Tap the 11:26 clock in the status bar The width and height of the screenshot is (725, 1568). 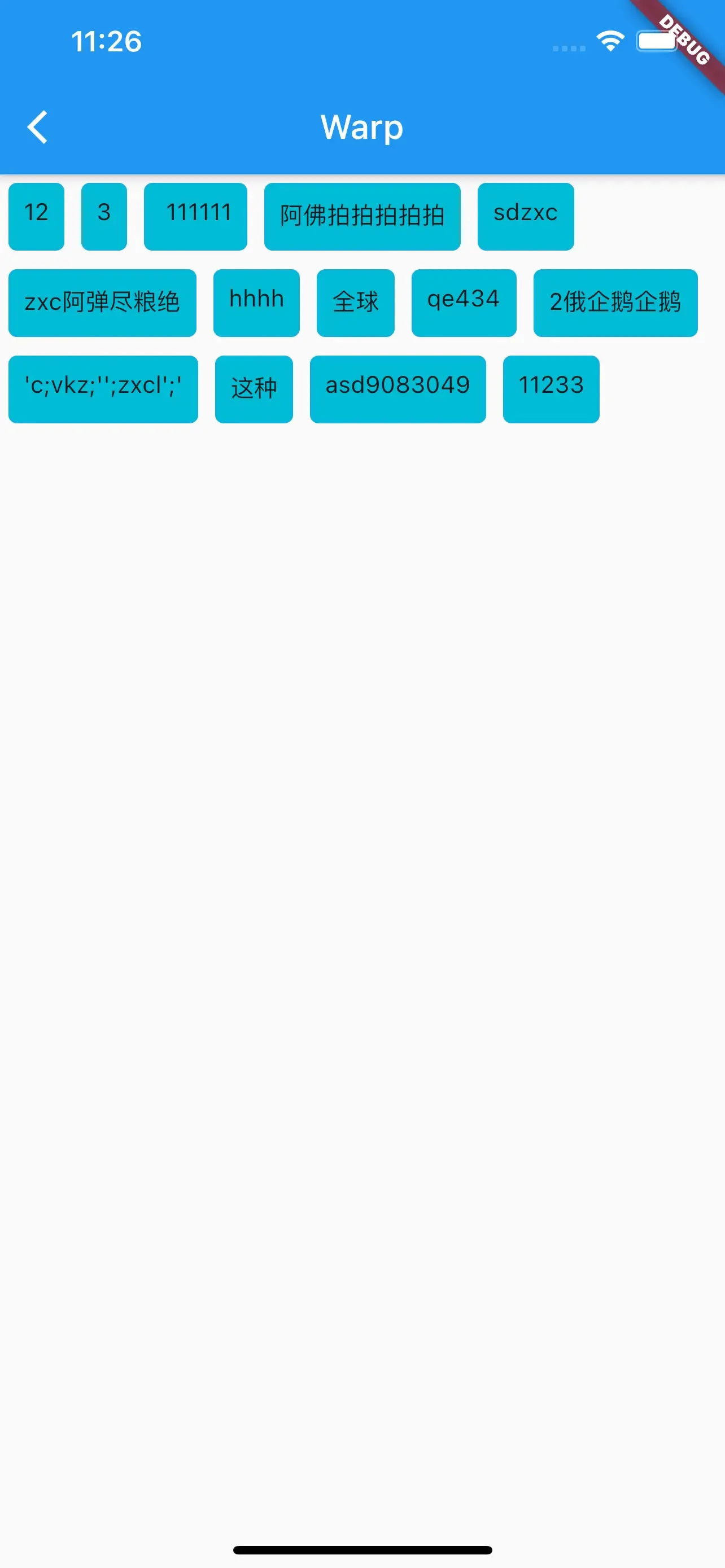[x=107, y=41]
